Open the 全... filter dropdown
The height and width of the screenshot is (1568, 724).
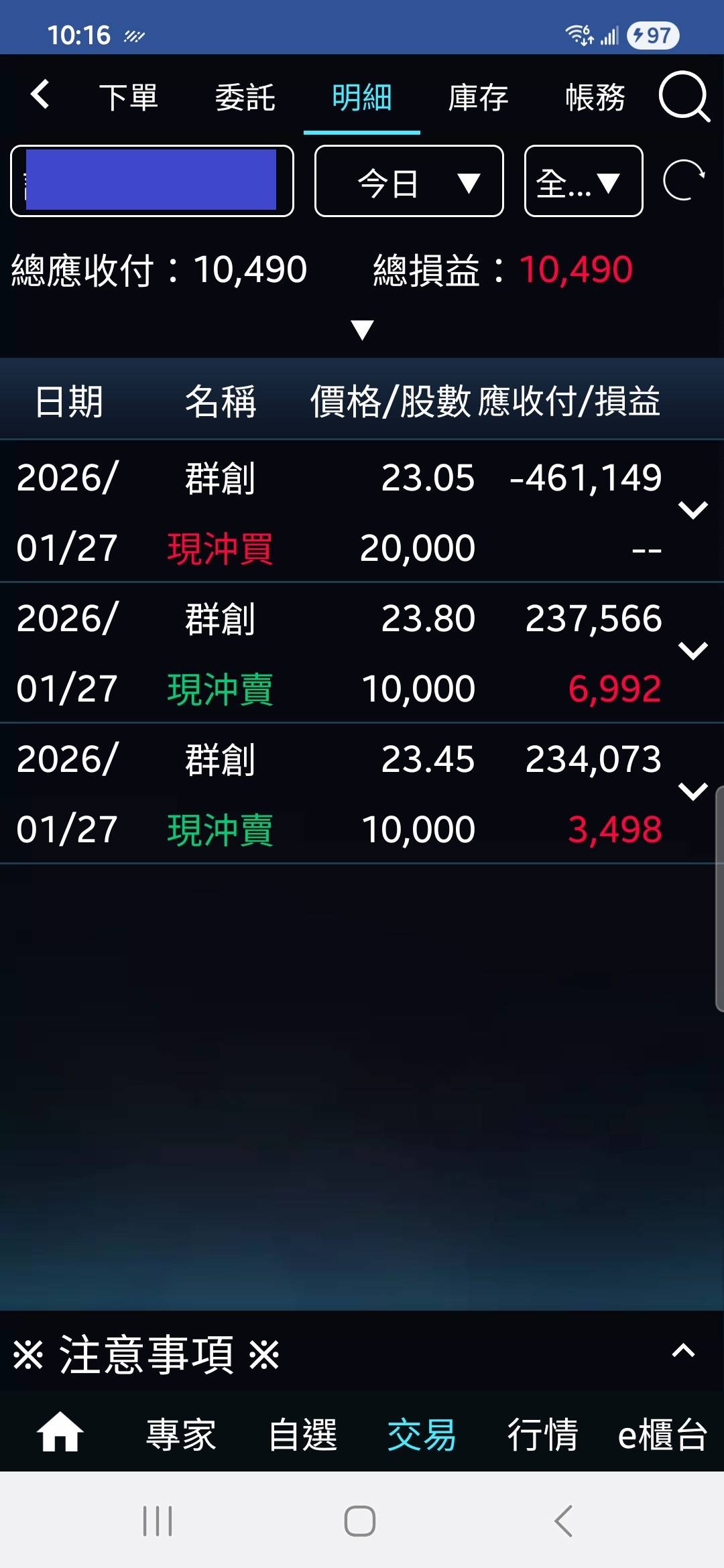pos(582,182)
